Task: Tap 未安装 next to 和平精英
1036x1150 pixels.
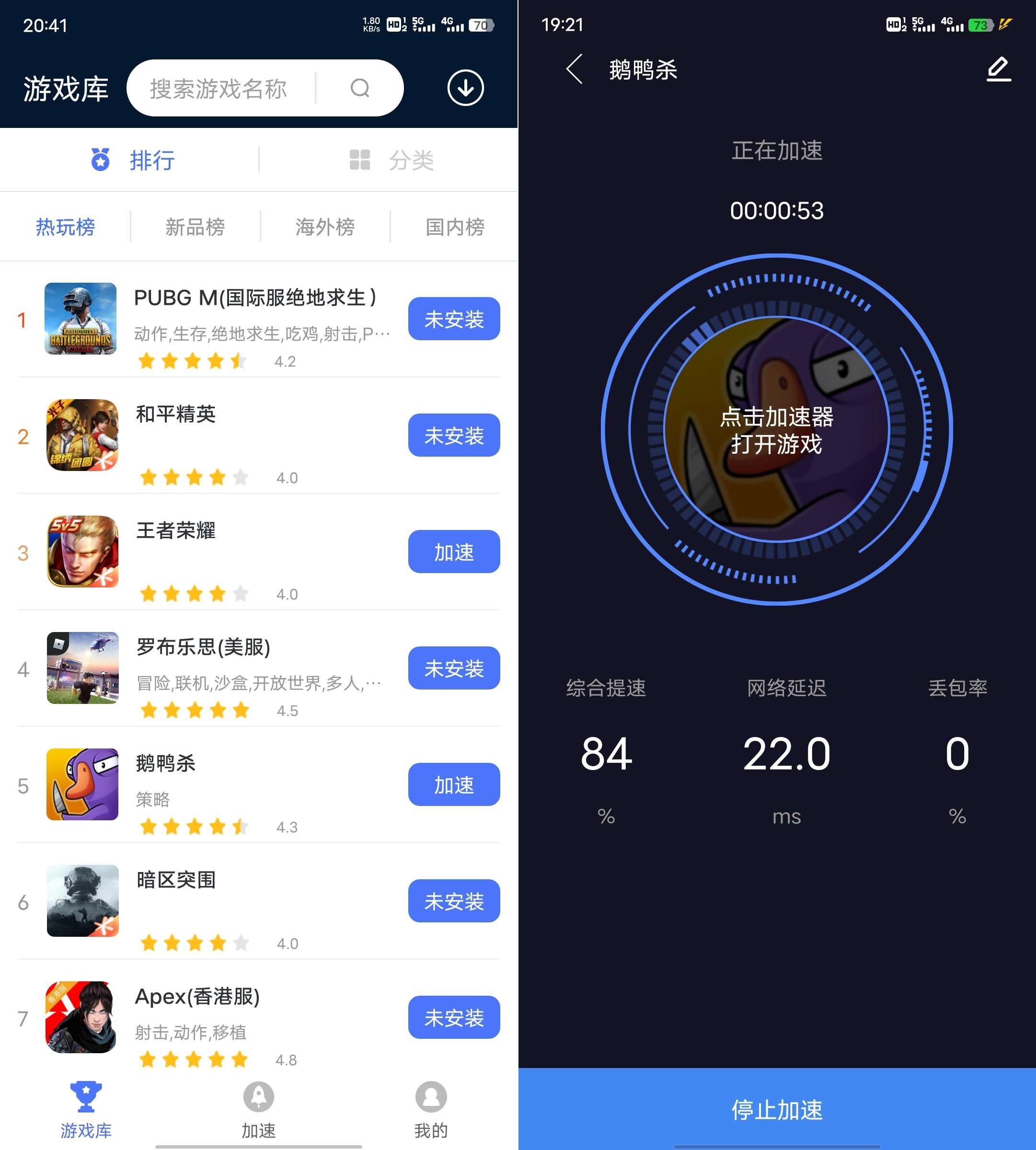Action: [x=454, y=436]
